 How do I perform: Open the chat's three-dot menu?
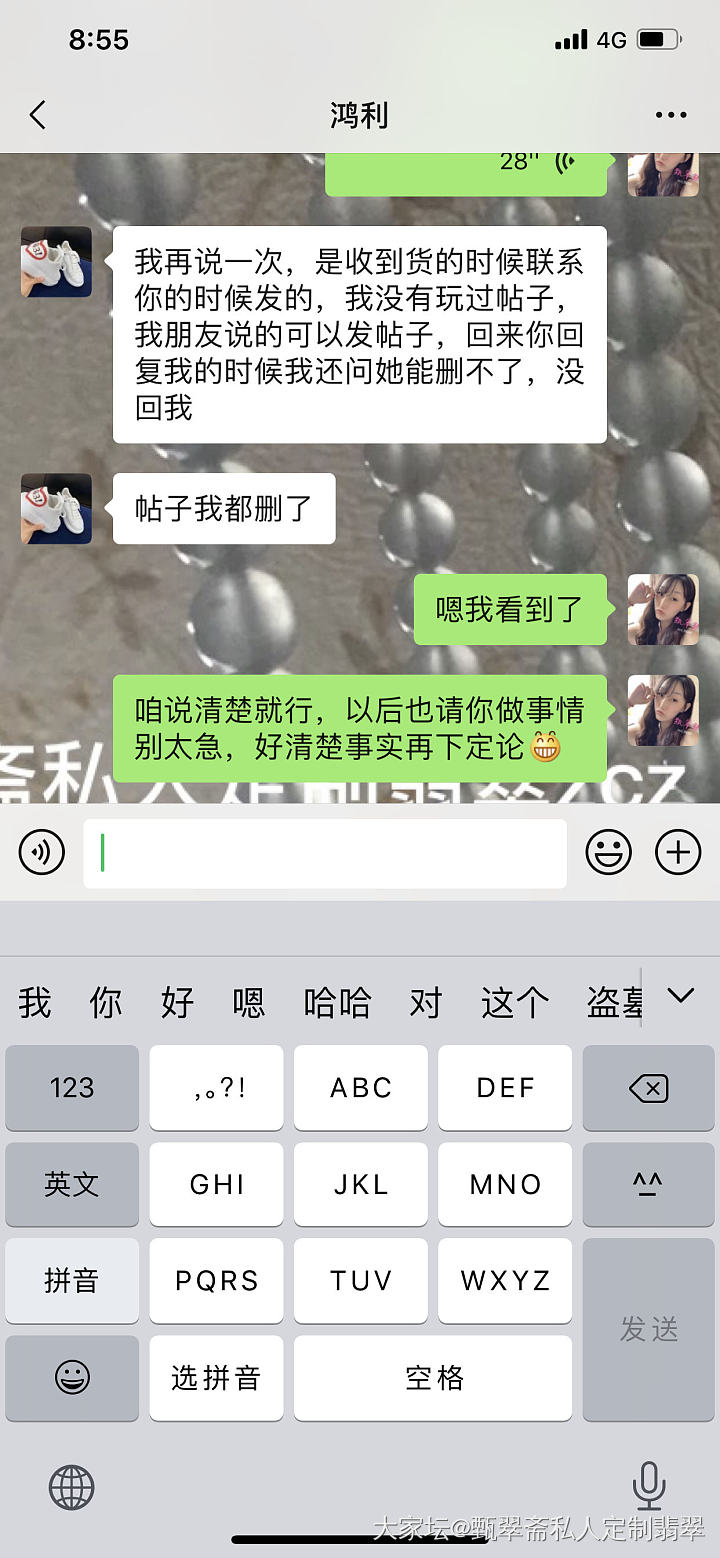(671, 116)
